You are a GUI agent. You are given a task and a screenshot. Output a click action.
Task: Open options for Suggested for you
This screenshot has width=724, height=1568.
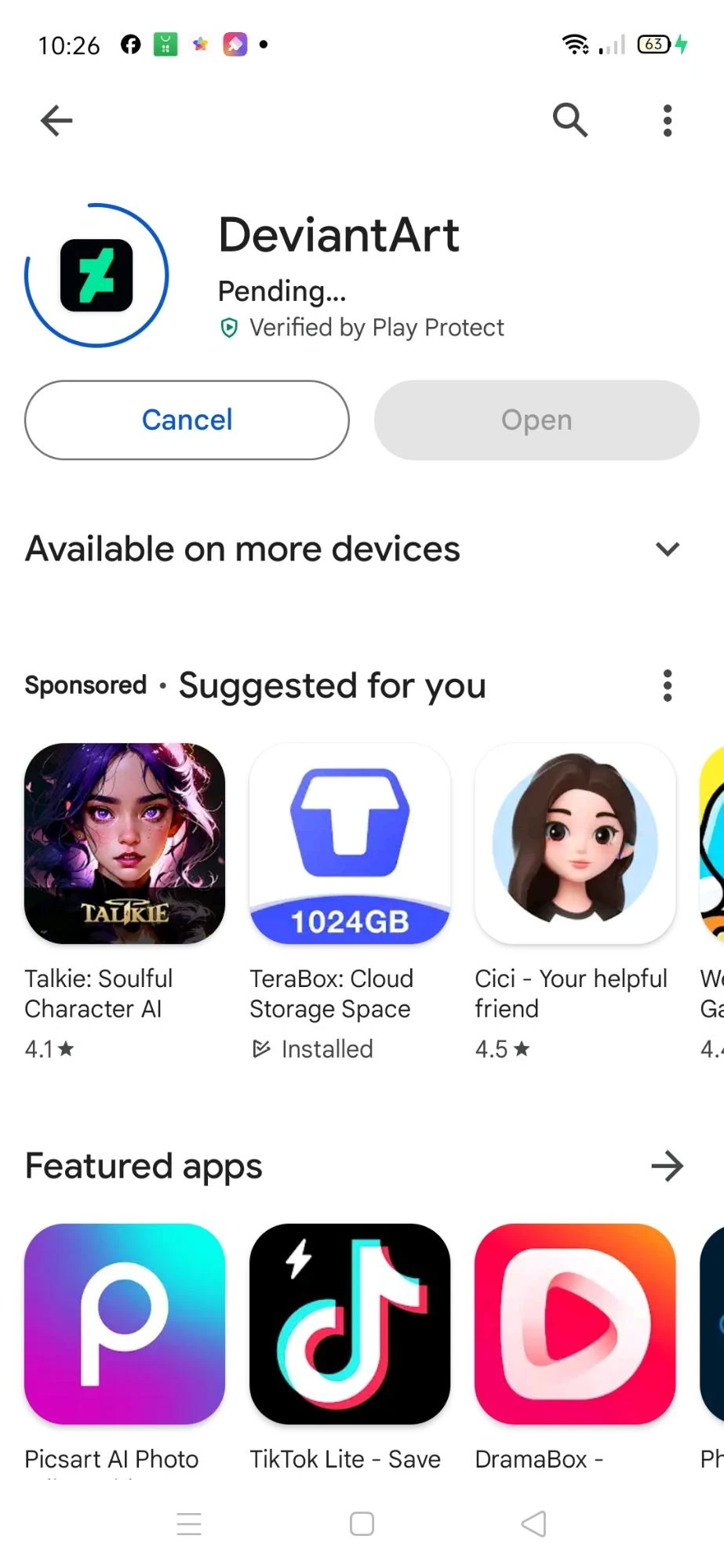(668, 686)
